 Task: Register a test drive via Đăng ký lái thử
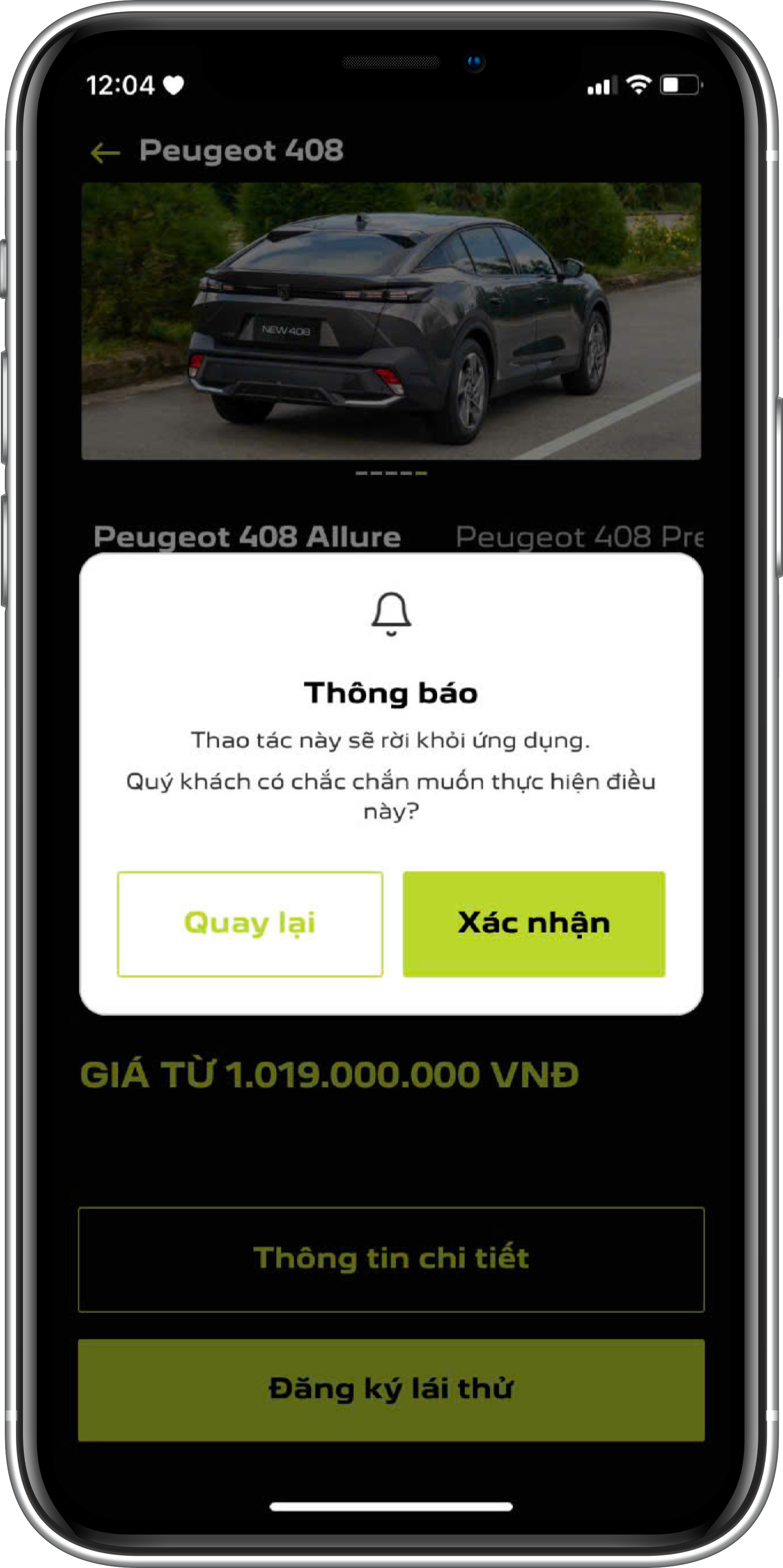point(391,1389)
